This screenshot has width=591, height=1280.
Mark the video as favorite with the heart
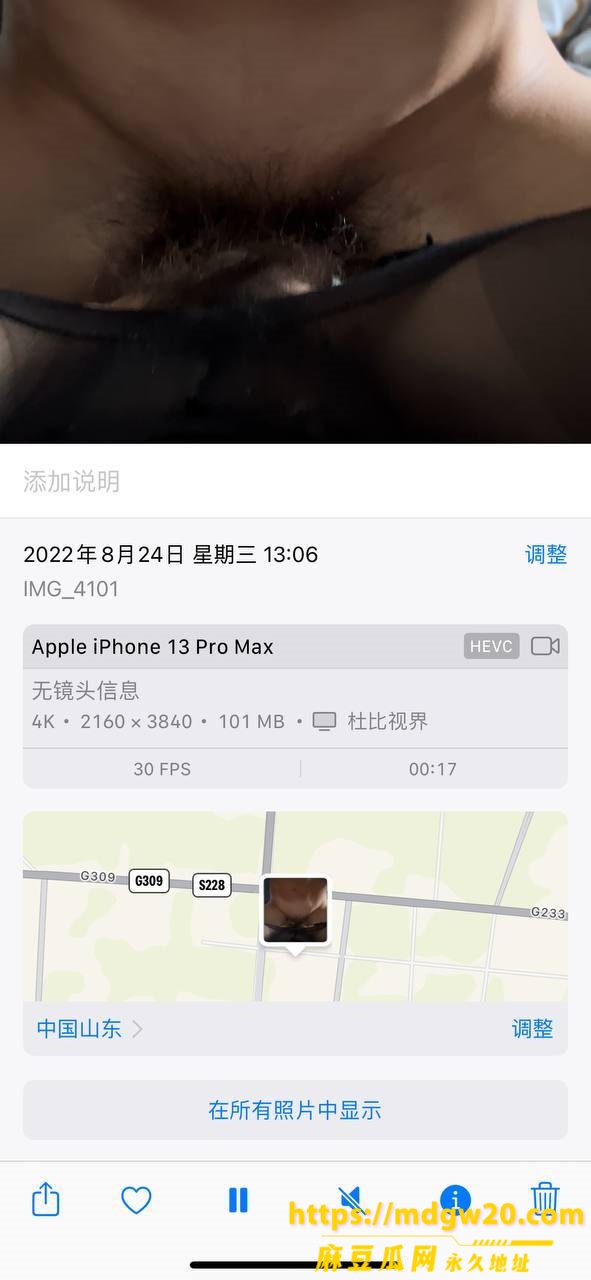tap(136, 1200)
